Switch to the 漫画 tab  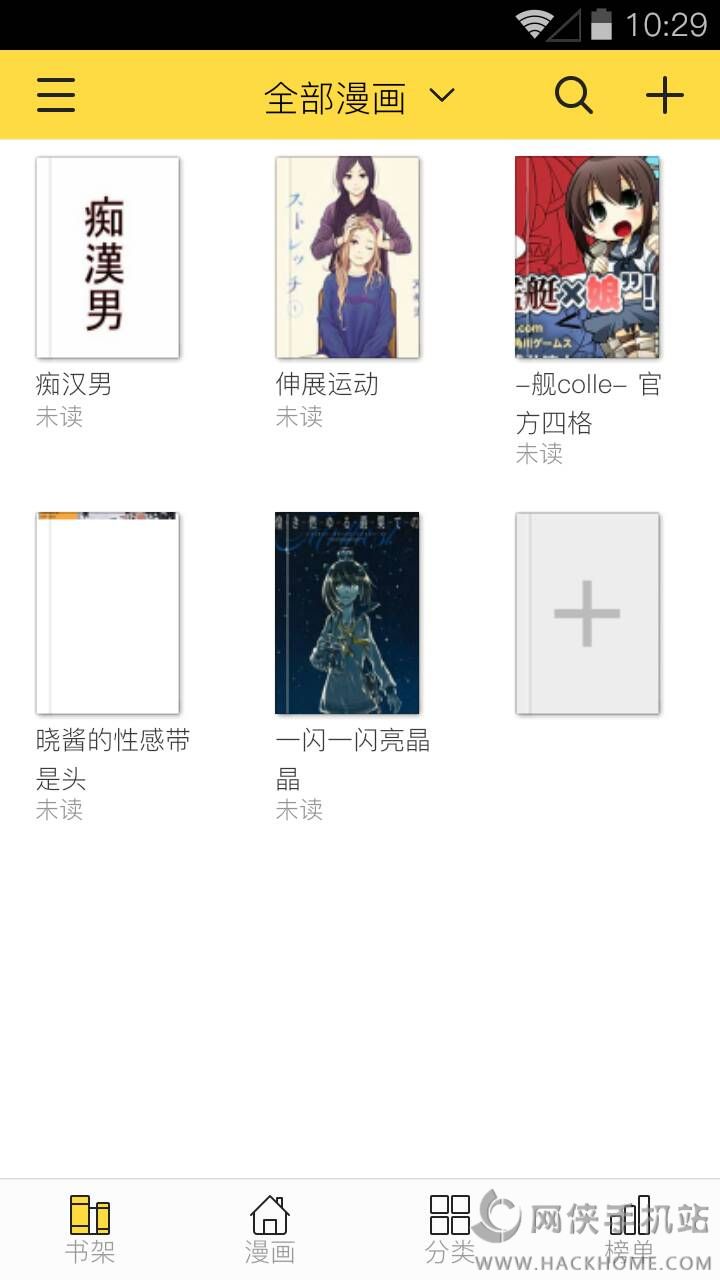(x=270, y=1229)
